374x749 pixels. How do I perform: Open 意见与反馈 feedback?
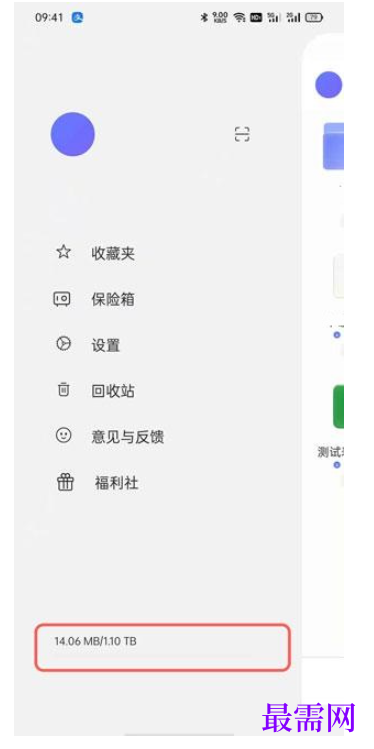110,436
